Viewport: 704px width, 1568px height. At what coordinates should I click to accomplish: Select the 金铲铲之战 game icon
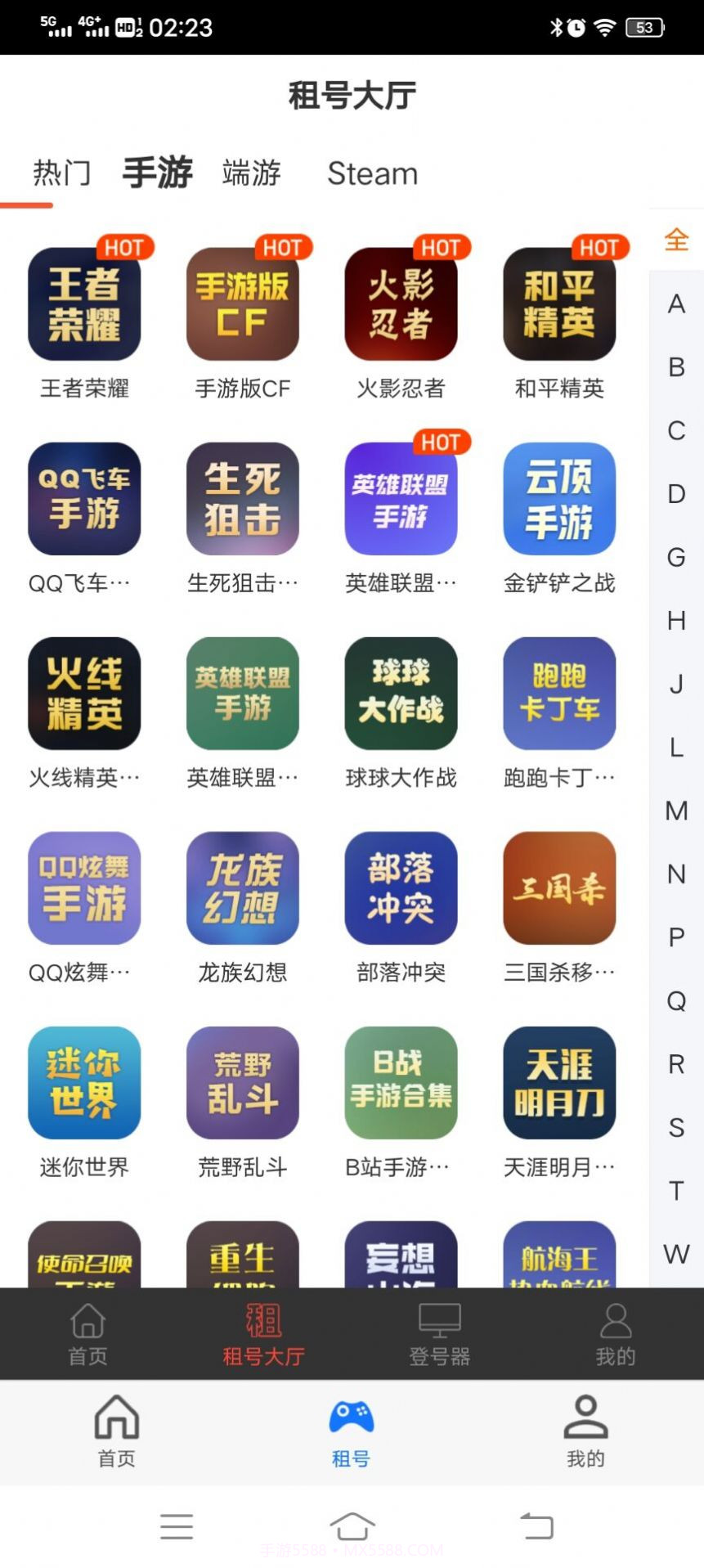pos(558,498)
